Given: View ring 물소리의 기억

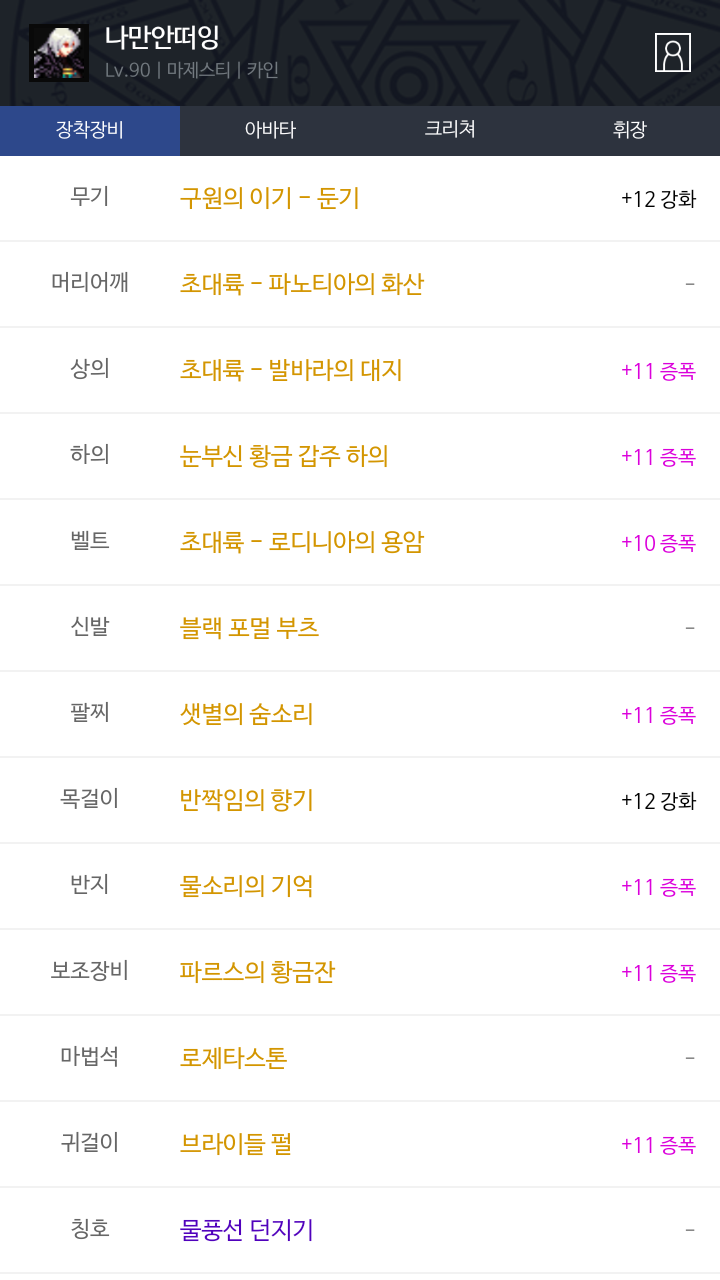Looking at the screenshot, I should click(247, 886).
